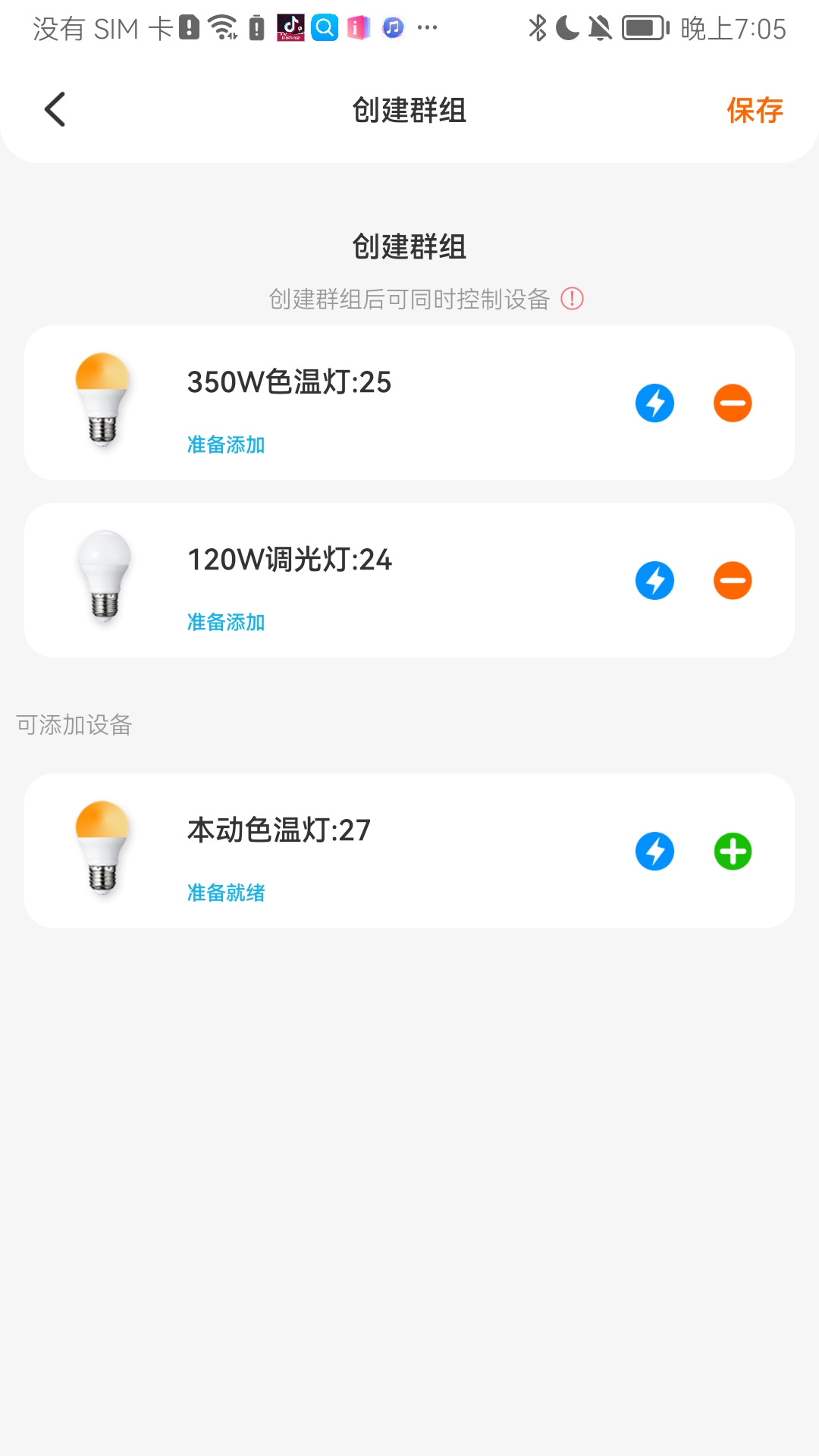The height and width of the screenshot is (1456, 819).
Task: Click 准备添加 status under 350W色温灯:25
Action: 224,445
